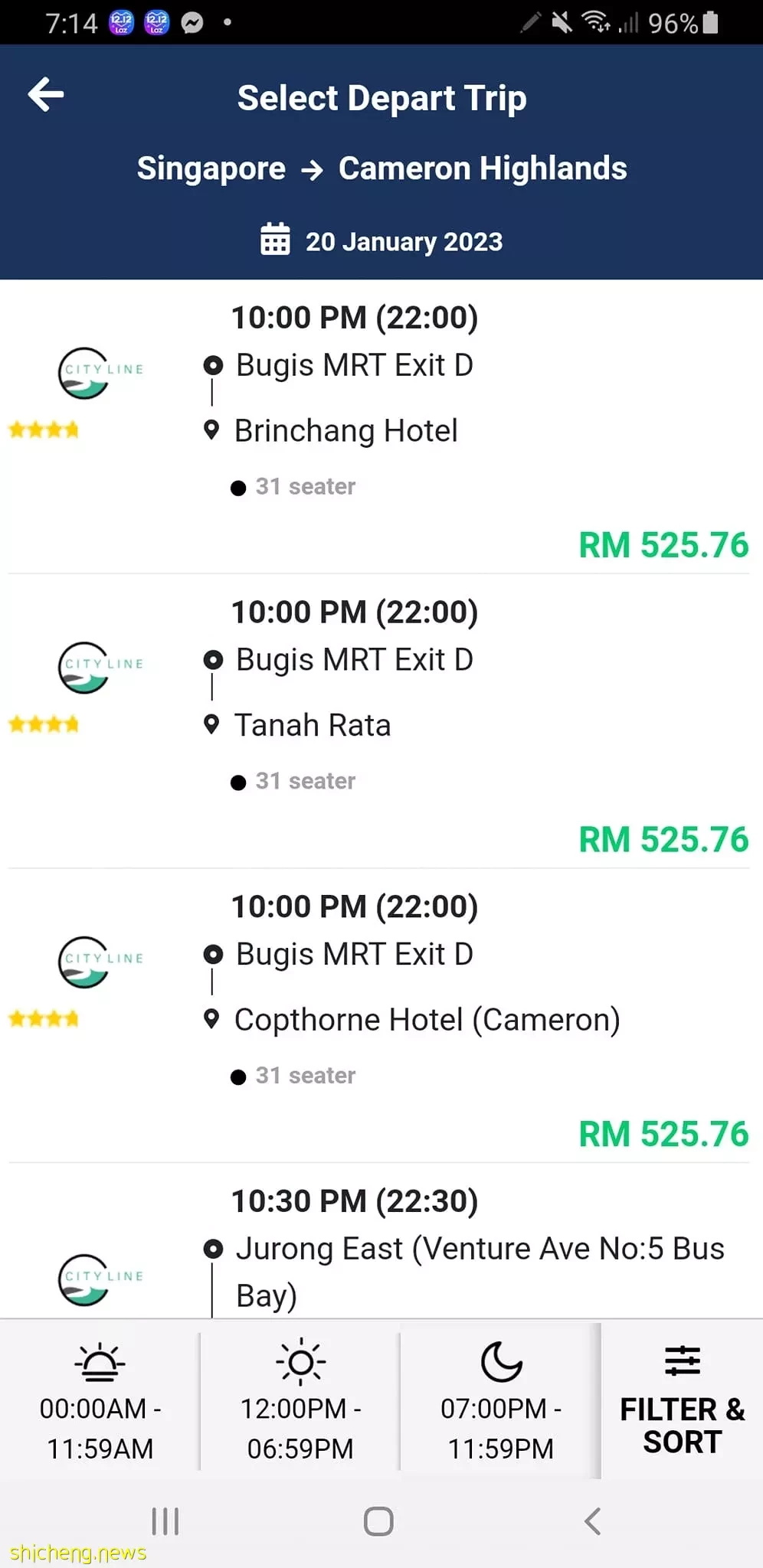Open Filter & Sort options

(x=682, y=1400)
